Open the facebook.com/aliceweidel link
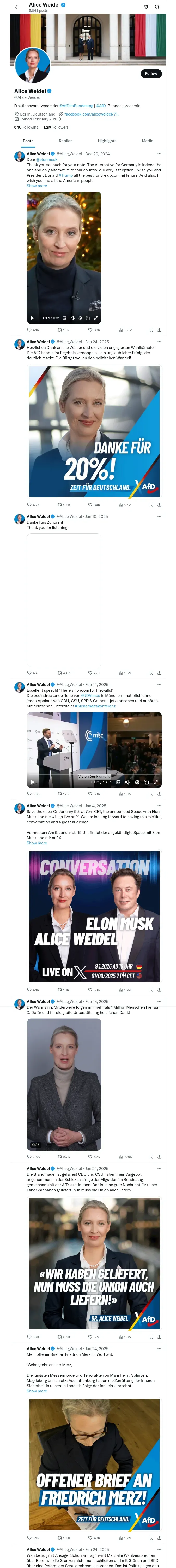The image size is (176, 1568). point(92,114)
